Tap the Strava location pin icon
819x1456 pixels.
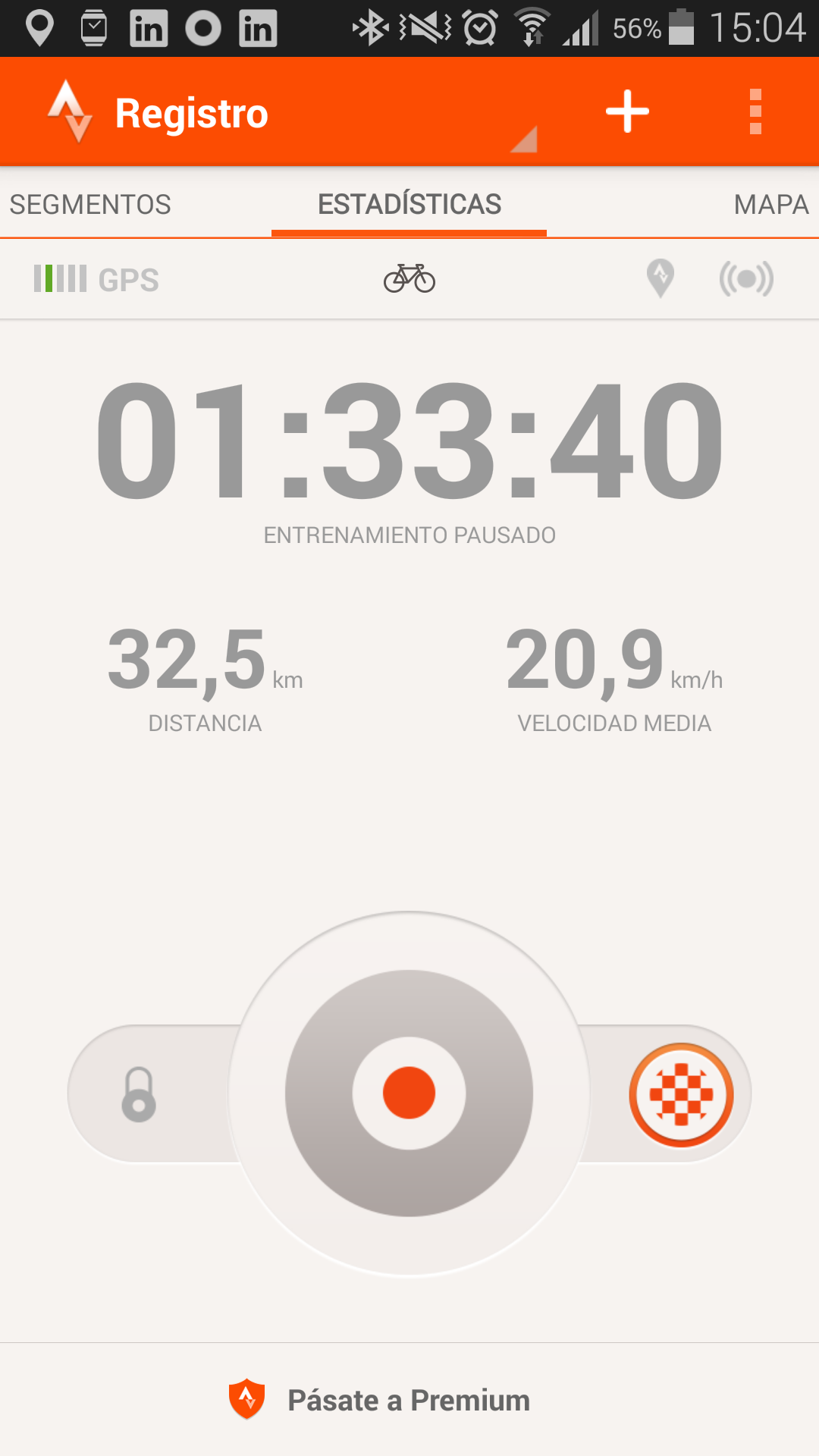pos(661,278)
